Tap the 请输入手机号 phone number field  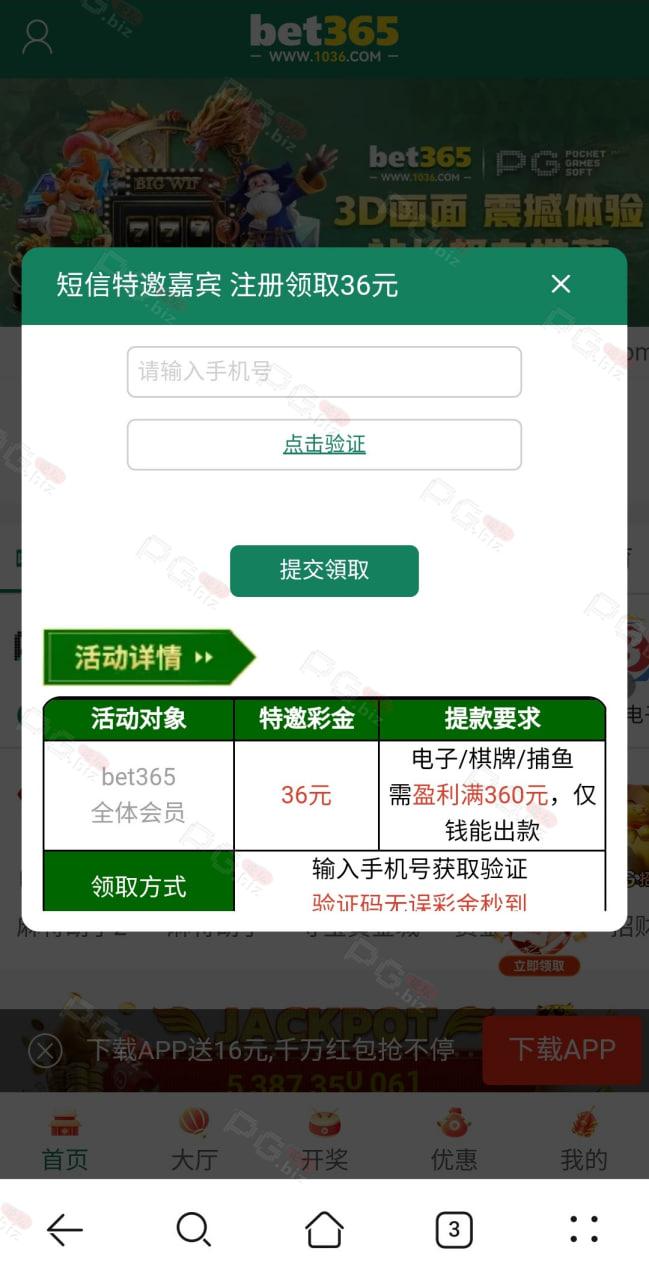324,372
